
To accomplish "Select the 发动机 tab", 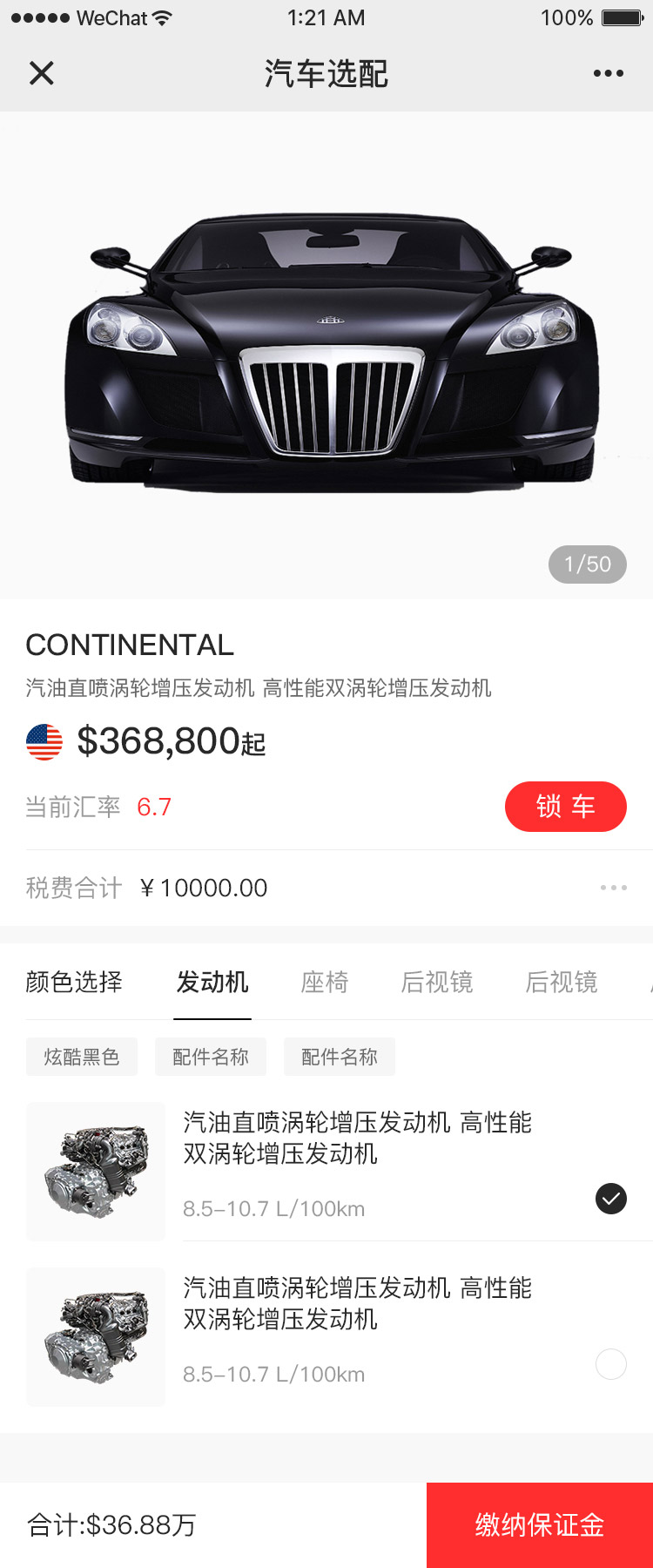I will [x=212, y=983].
